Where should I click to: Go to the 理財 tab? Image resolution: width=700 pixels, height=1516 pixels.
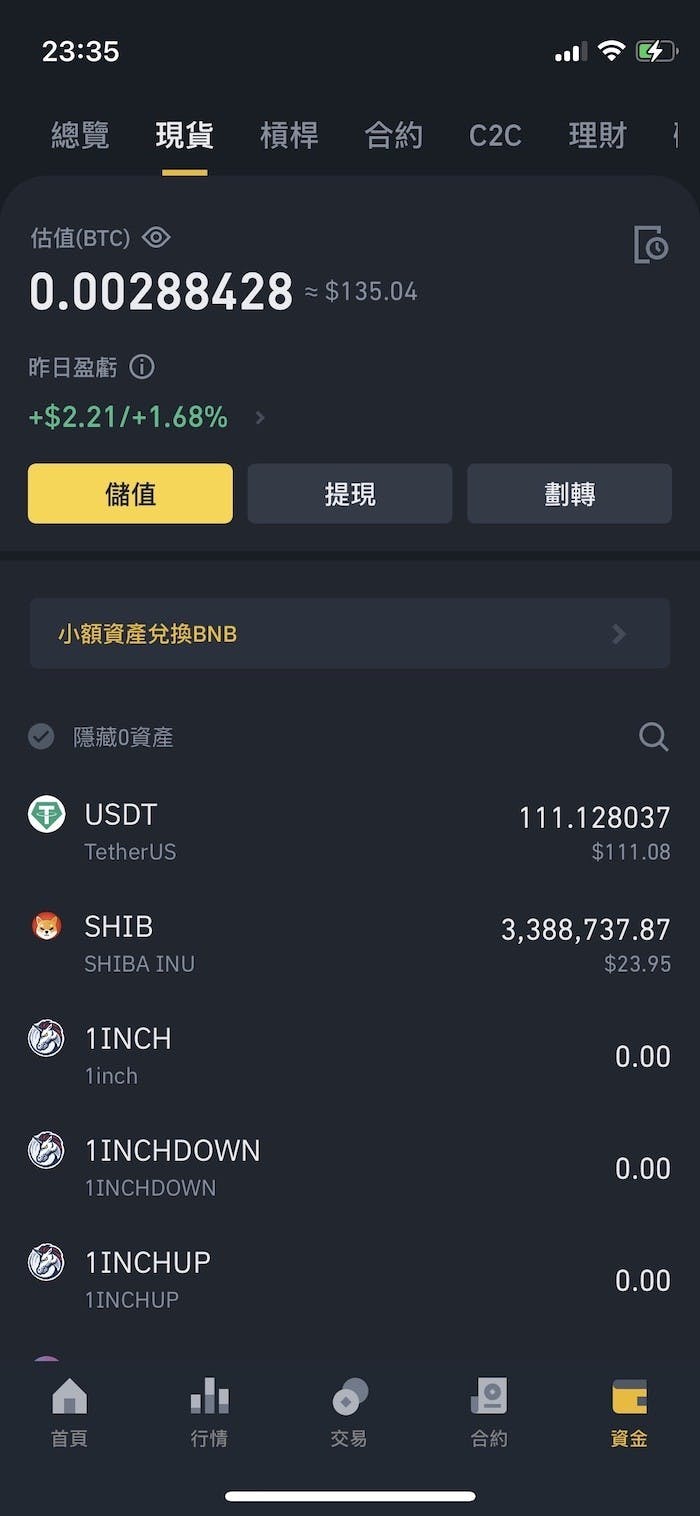[597, 135]
